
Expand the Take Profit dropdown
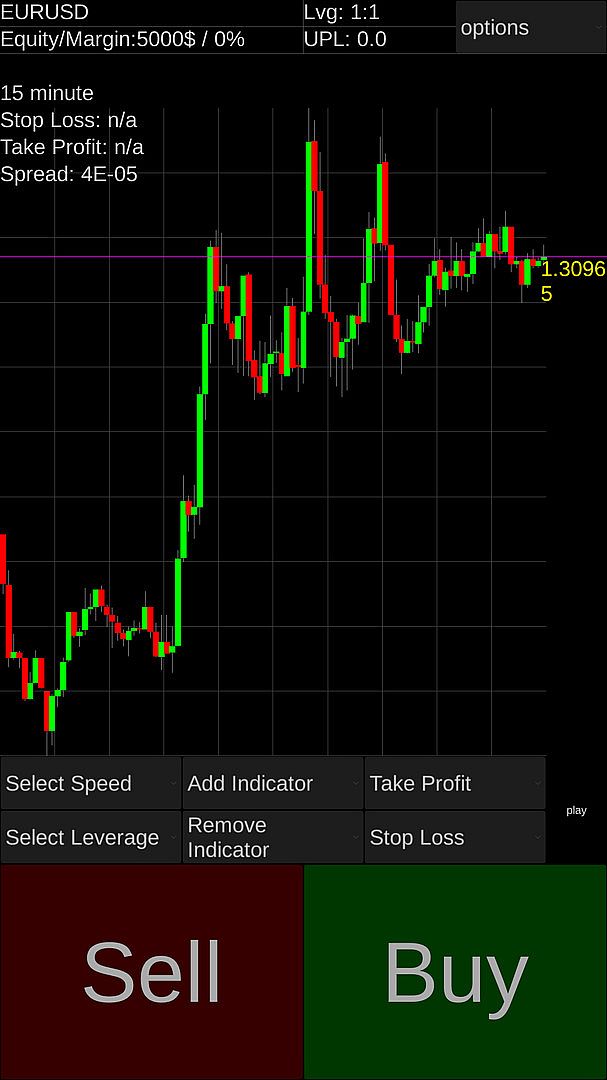tap(455, 783)
